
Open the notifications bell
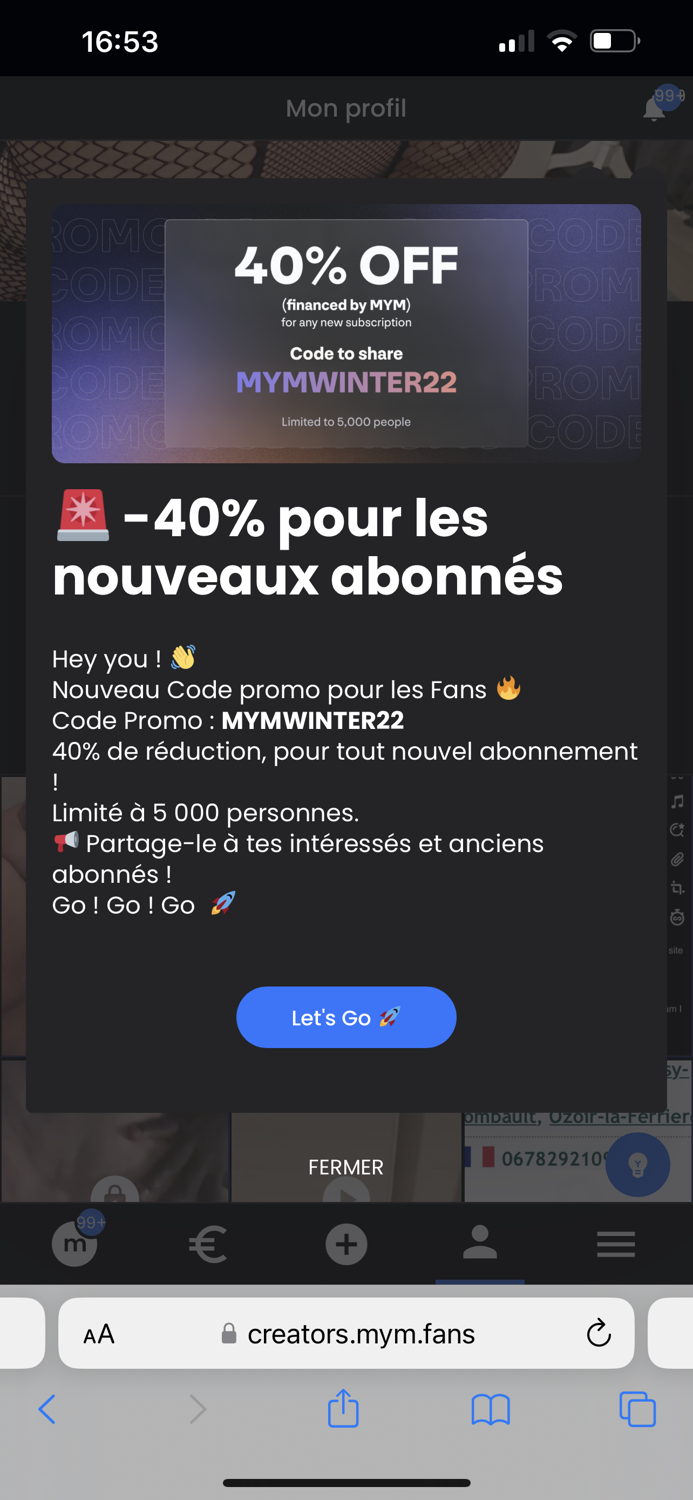[655, 107]
